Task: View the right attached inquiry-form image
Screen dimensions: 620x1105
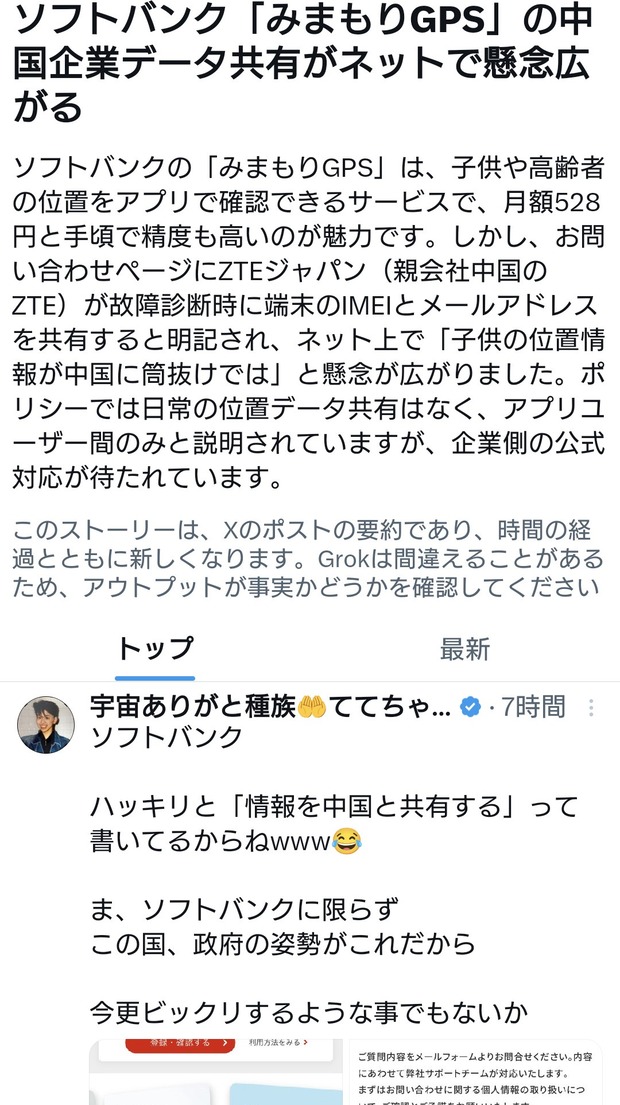Action: point(476,1072)
